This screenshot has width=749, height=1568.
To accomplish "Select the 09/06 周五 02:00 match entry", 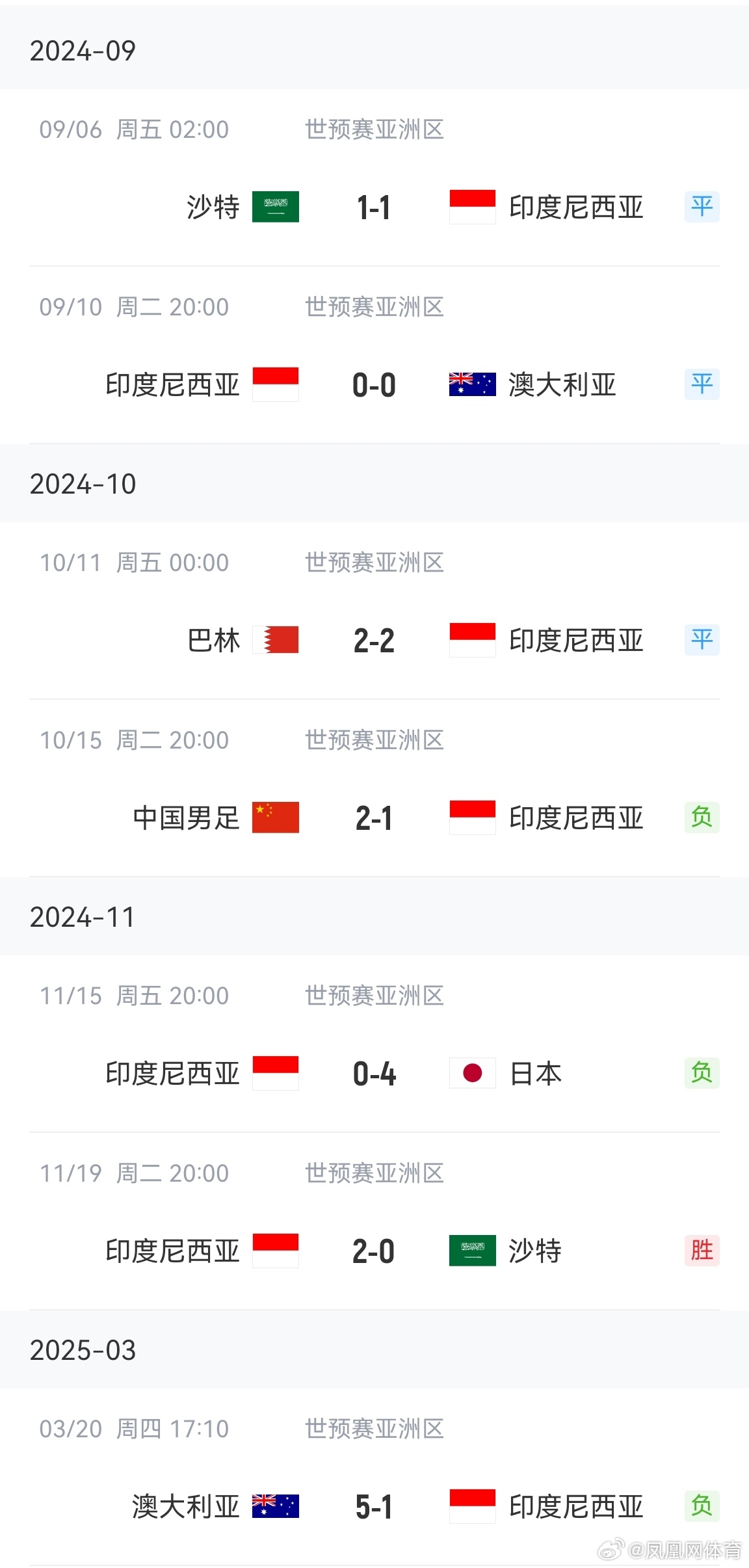I will [x=134, y=129].
